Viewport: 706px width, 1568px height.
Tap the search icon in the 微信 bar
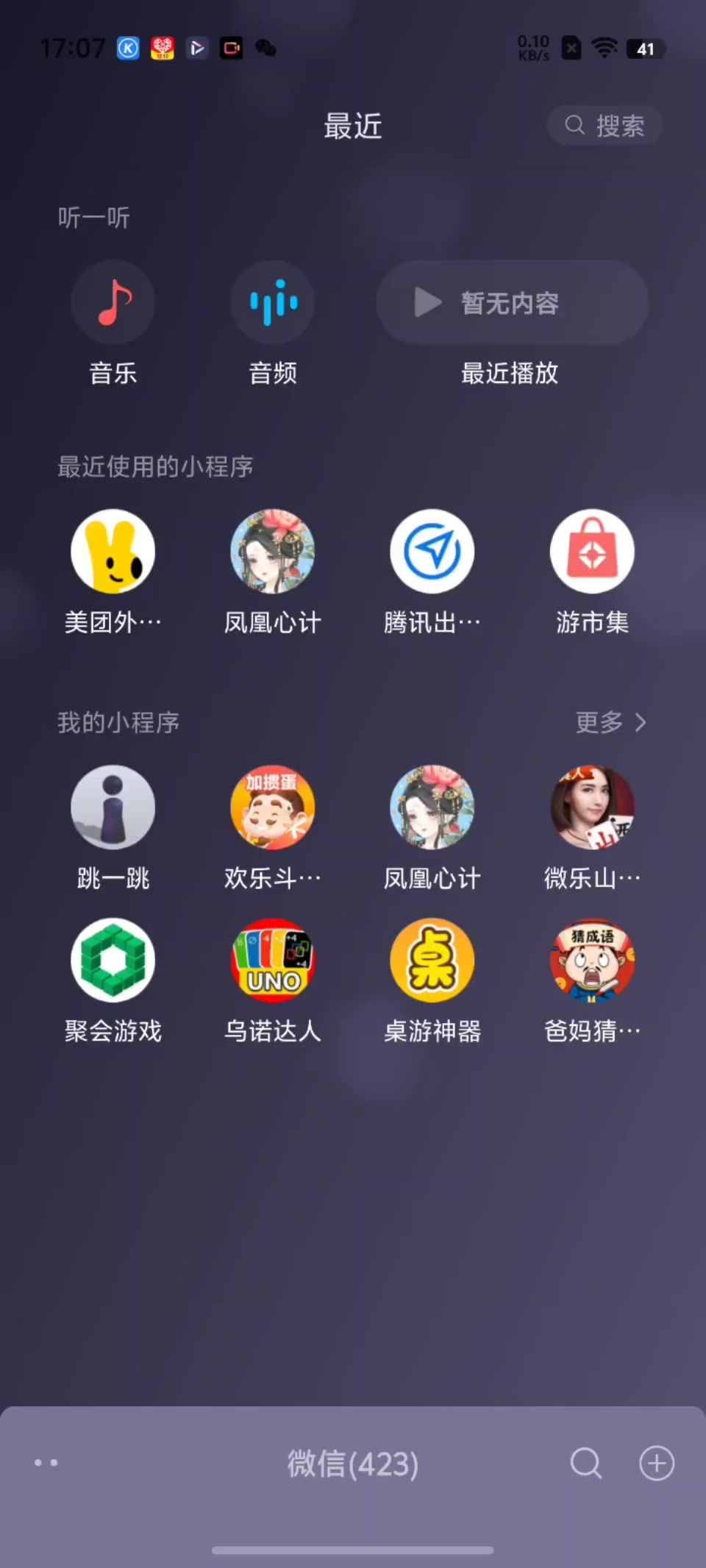click(585, 1463)
